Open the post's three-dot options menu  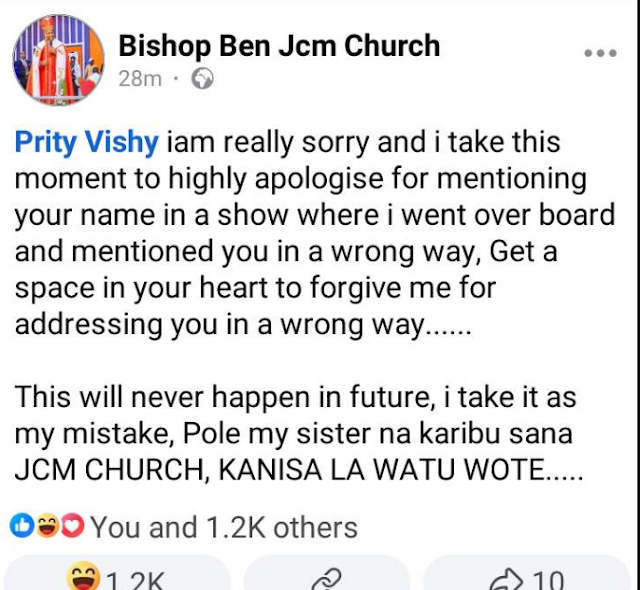(600, 53)
